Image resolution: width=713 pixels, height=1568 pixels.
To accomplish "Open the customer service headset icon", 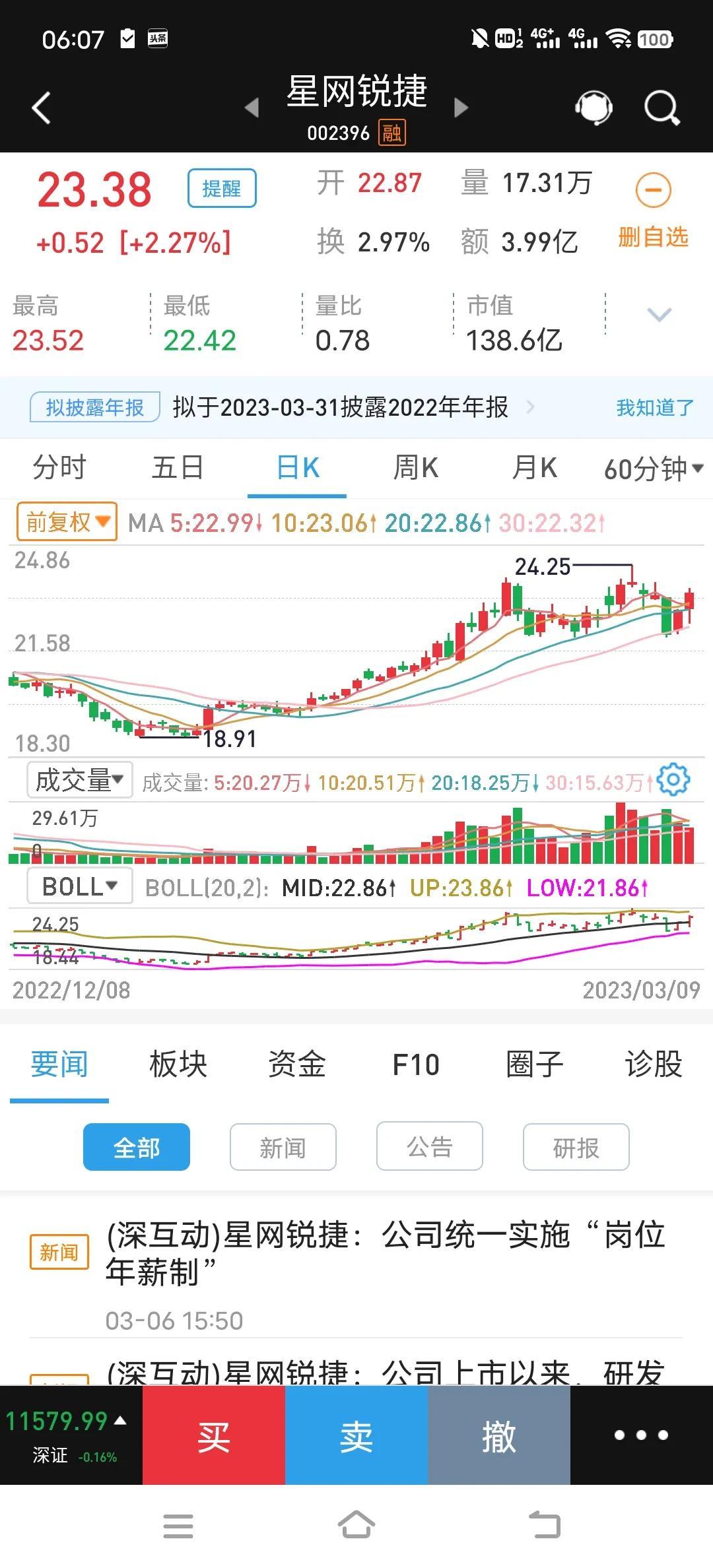I will coord(594,106).
